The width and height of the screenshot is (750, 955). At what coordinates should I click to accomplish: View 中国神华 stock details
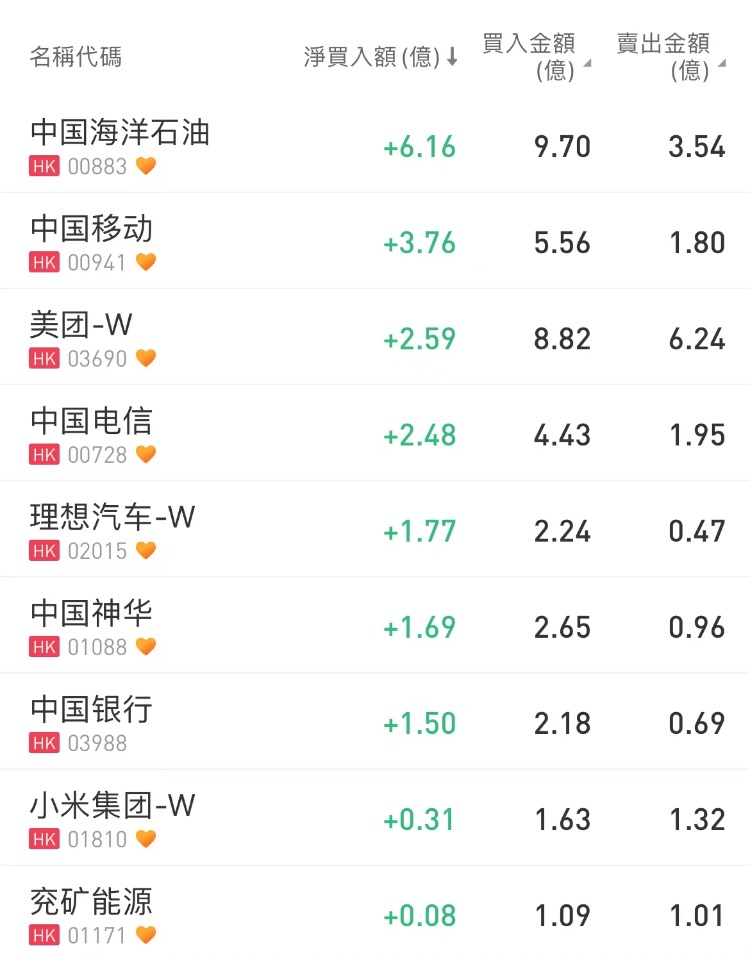click(92, 613)
